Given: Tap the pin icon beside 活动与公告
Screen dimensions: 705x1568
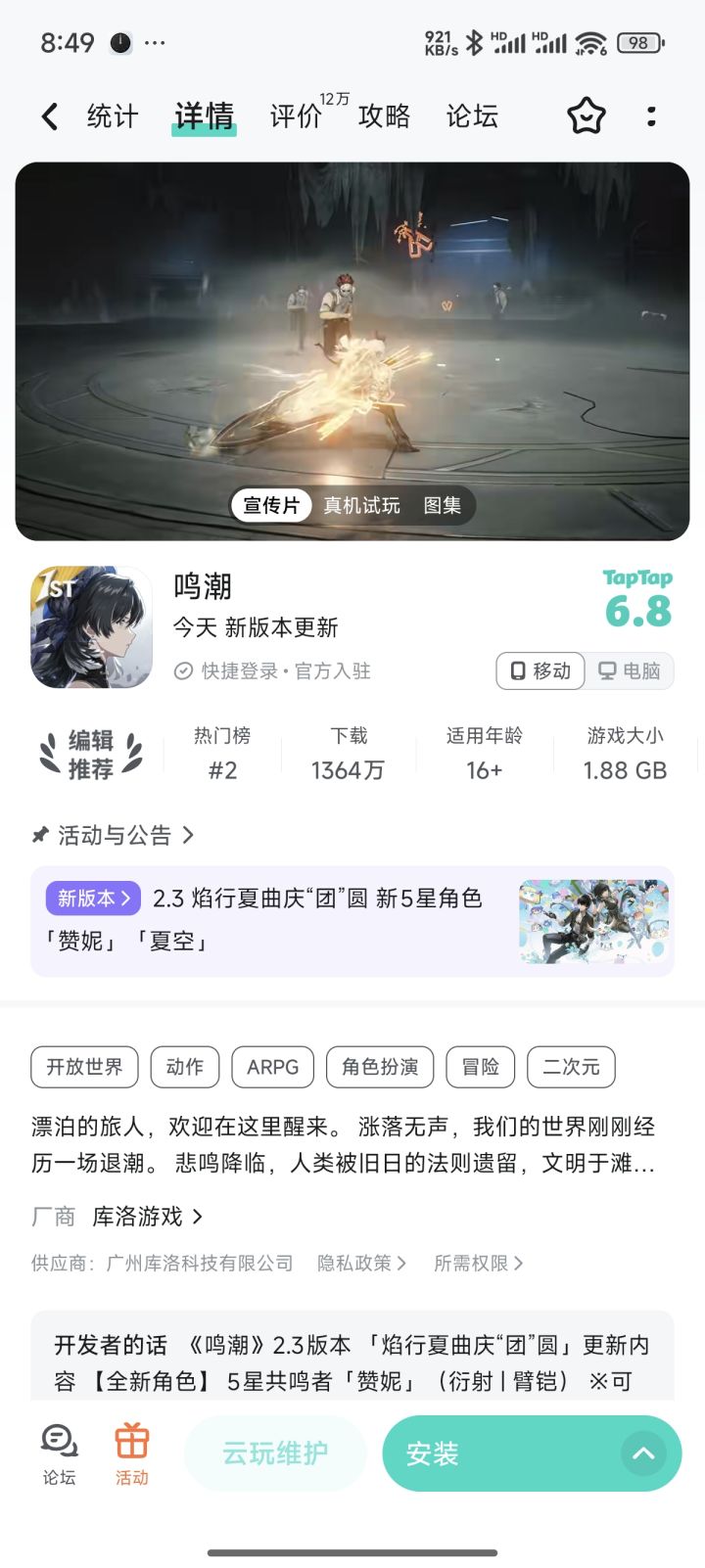Looking at the screenshot, I should [39, 836].
